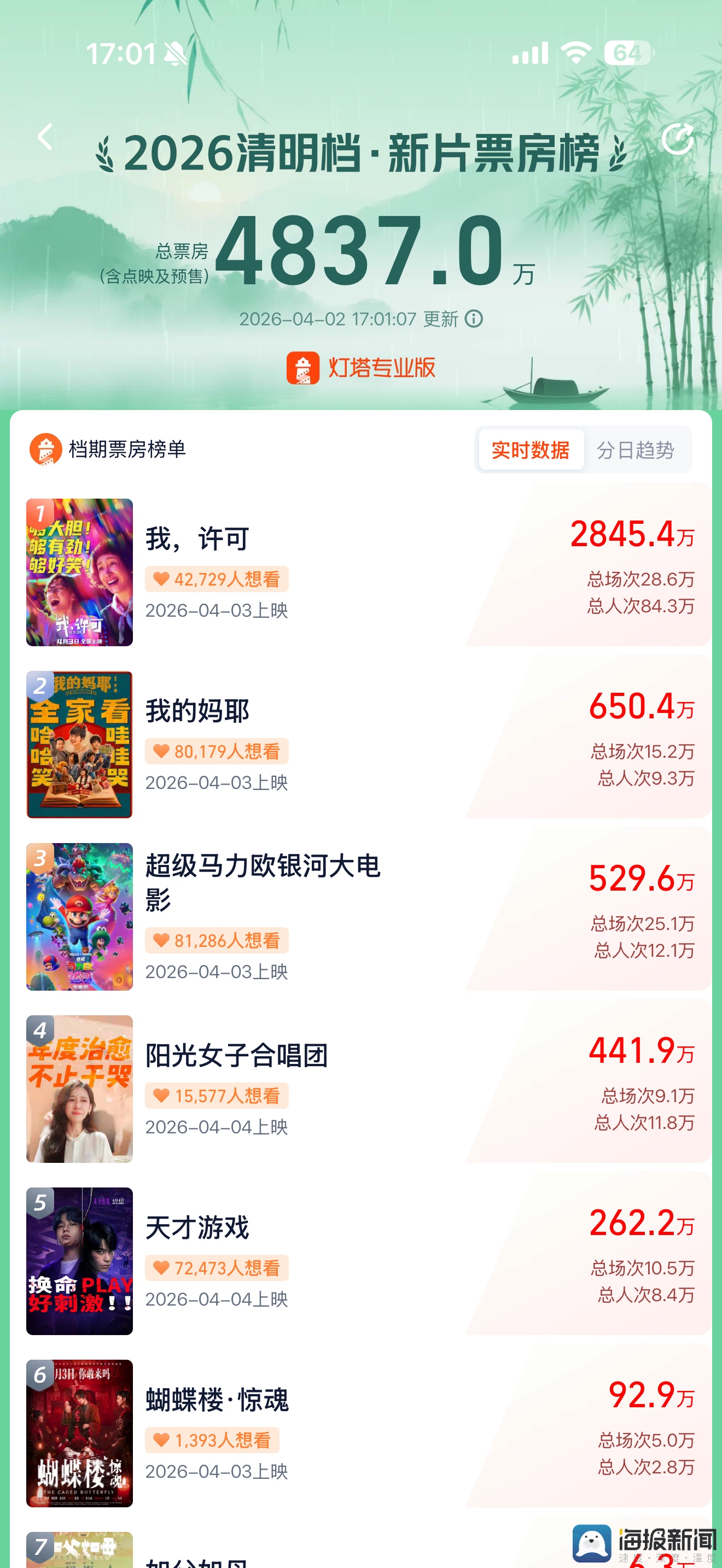Share the box office ranking
The height and width of the screenshot is (1568, 722).
(677, 139)
